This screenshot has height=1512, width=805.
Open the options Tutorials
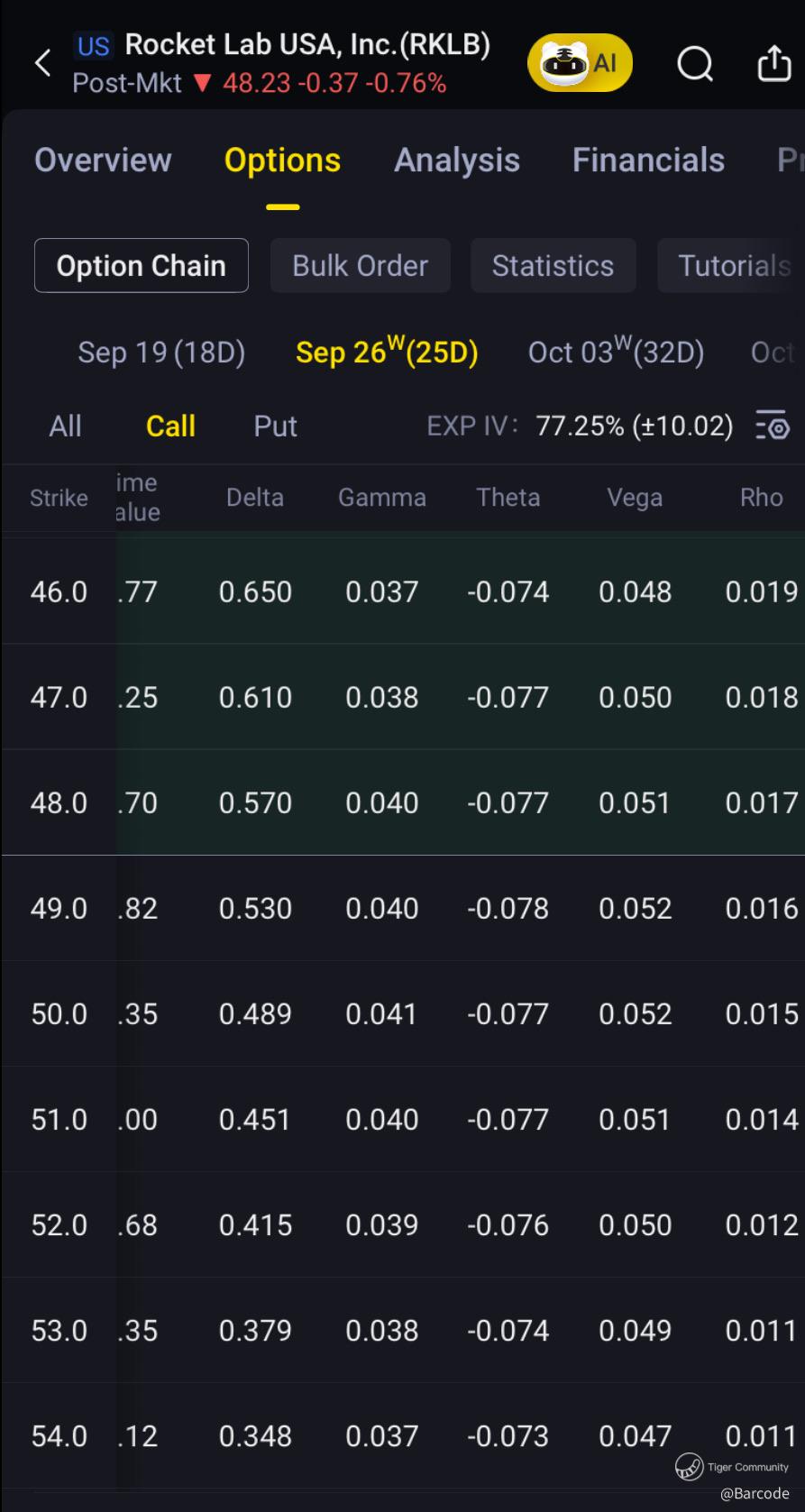[x=733, y=266]
